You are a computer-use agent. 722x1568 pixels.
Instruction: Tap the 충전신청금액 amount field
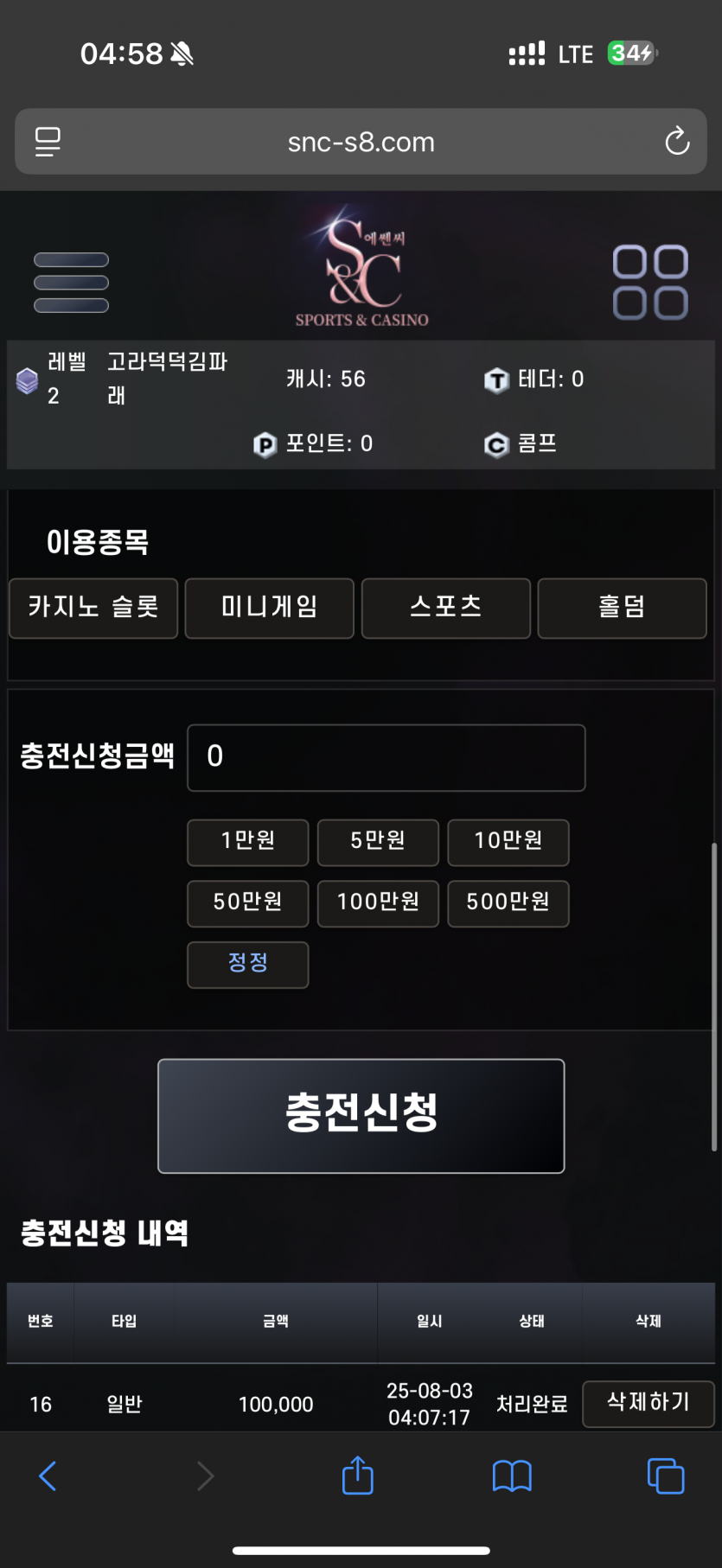point(387,758)
